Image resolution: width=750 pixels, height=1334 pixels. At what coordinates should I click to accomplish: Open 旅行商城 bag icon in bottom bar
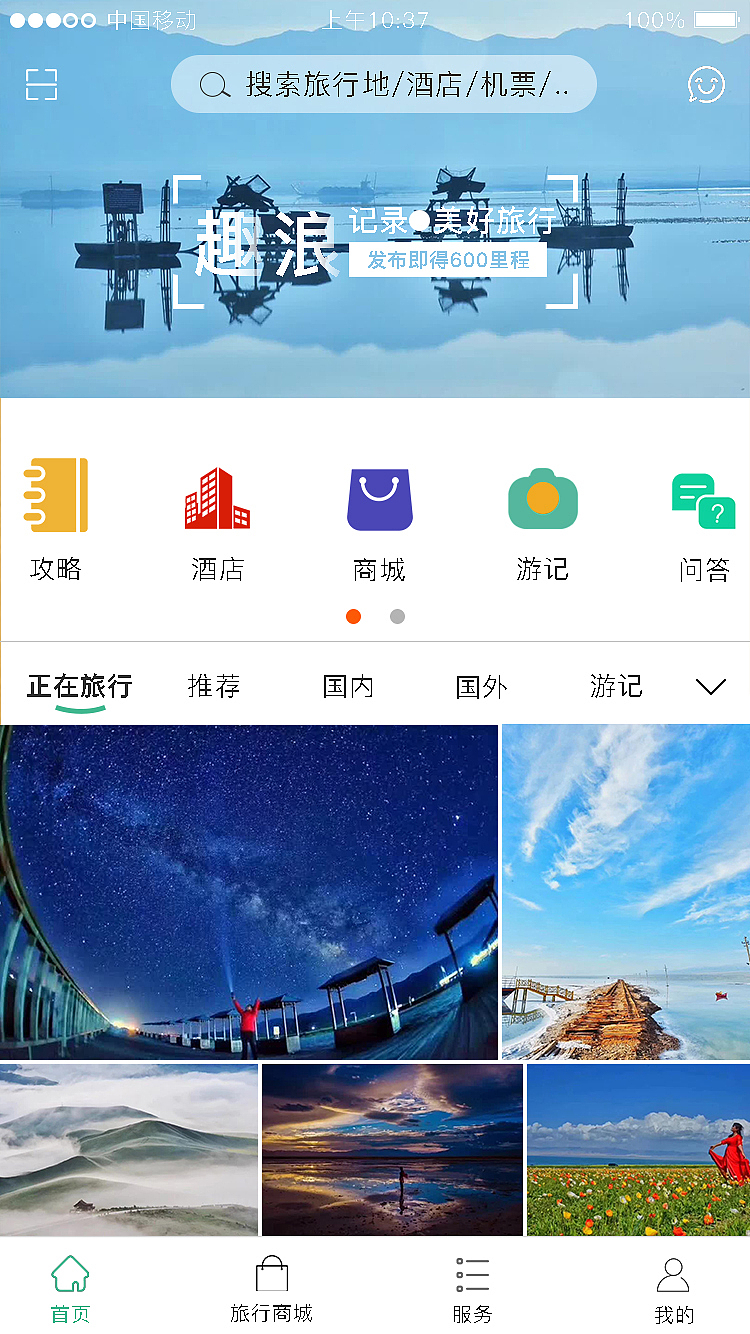point(271,1273)
